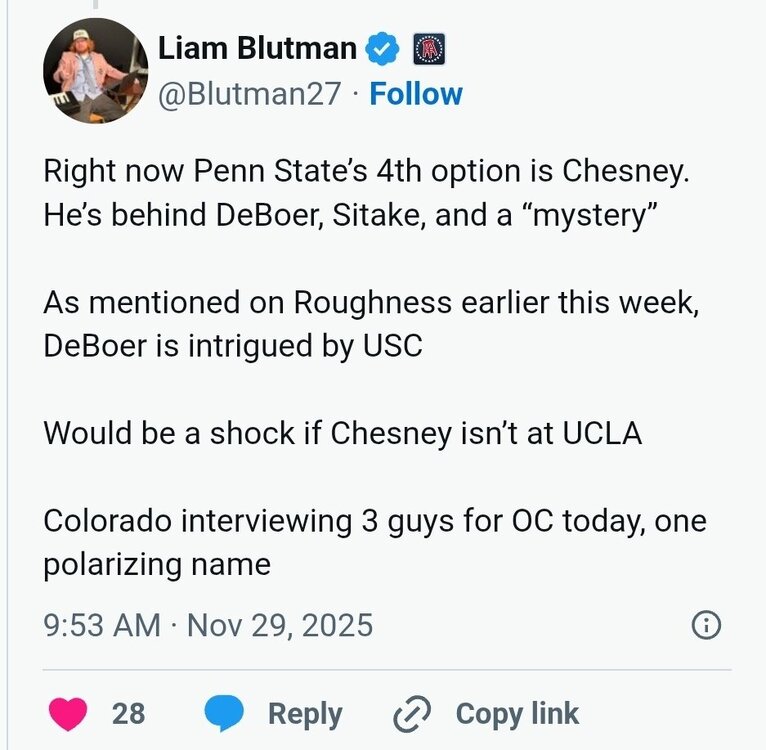Open the 9:53 AM Nov 29 timestamp
766x750 pixels.
[x=208, y=626]
